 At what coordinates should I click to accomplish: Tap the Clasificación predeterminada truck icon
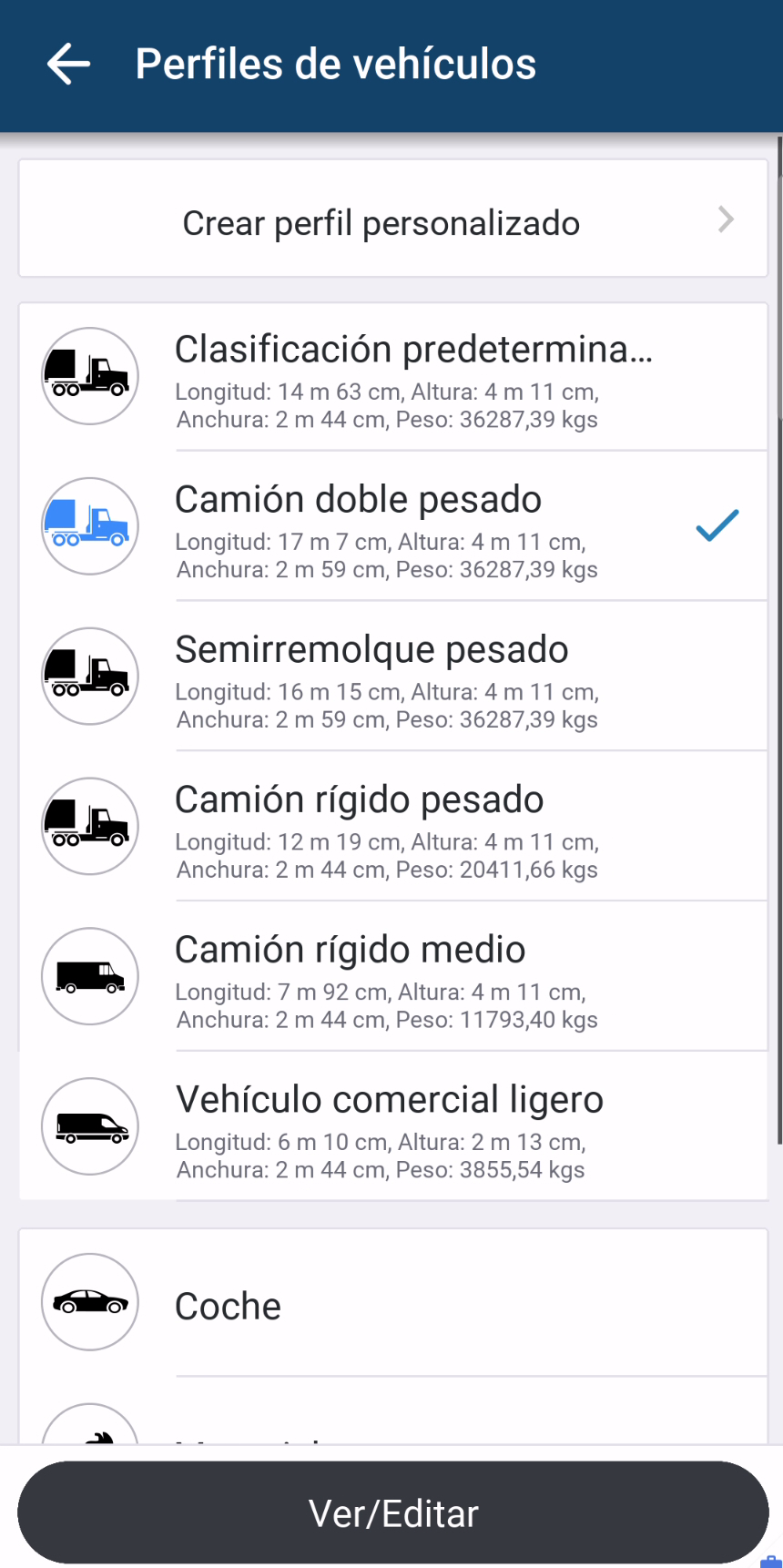[x=89, y=375]
